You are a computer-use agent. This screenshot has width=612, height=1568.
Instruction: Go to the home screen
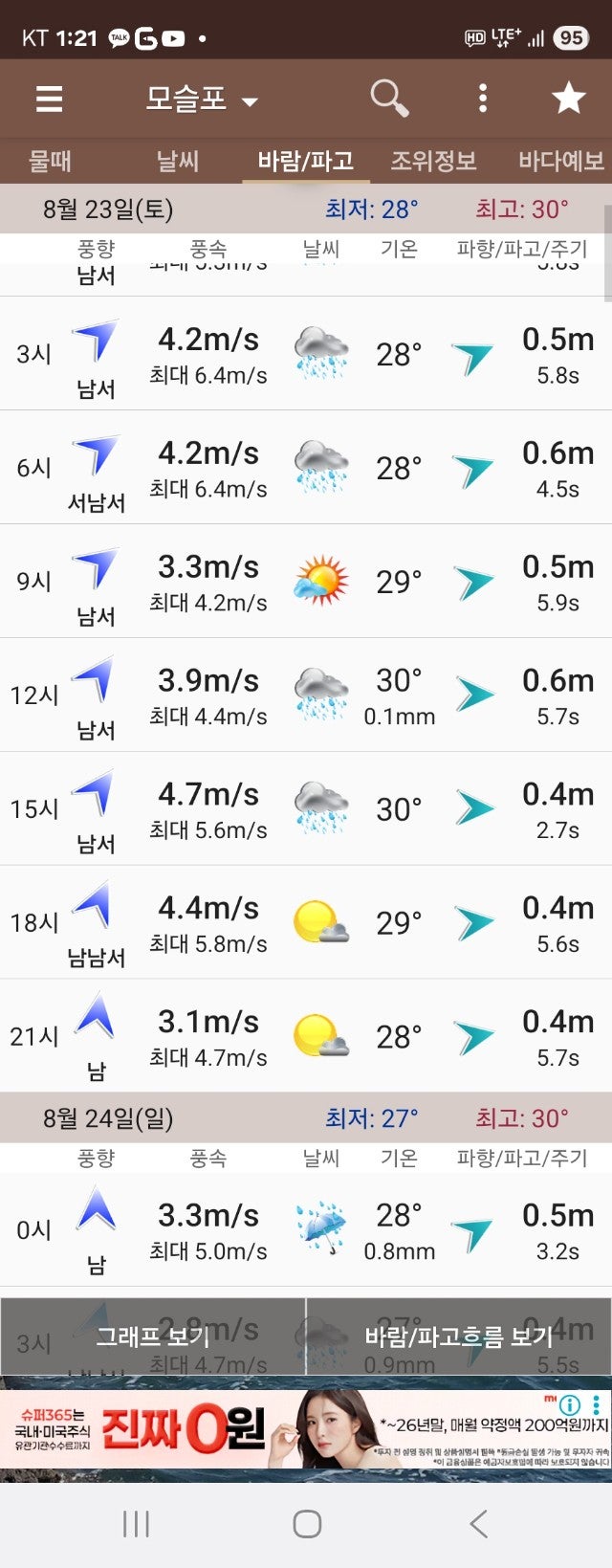point(307,1524)
